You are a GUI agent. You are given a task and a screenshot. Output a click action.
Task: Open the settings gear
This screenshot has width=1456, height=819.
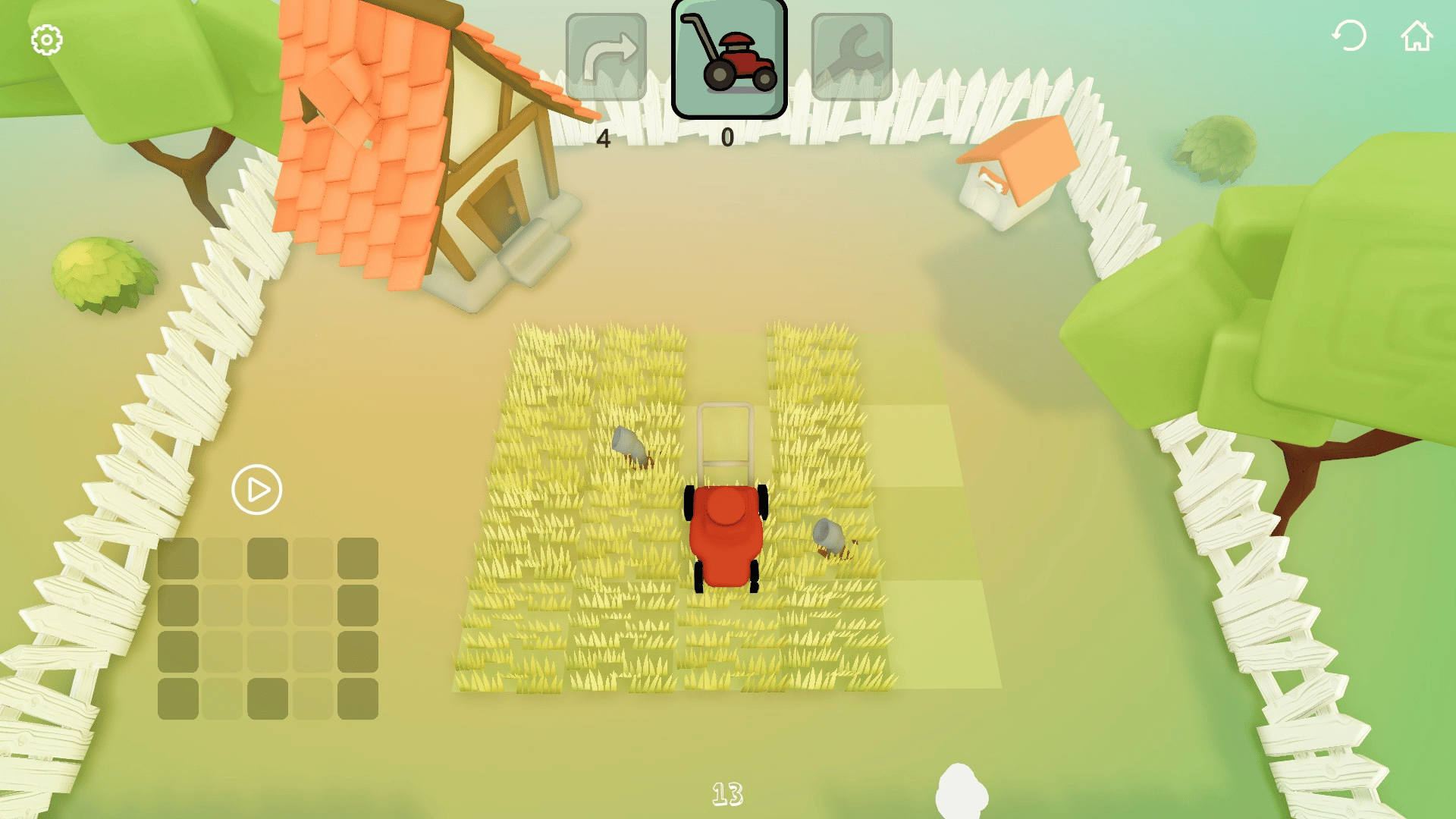46,40
